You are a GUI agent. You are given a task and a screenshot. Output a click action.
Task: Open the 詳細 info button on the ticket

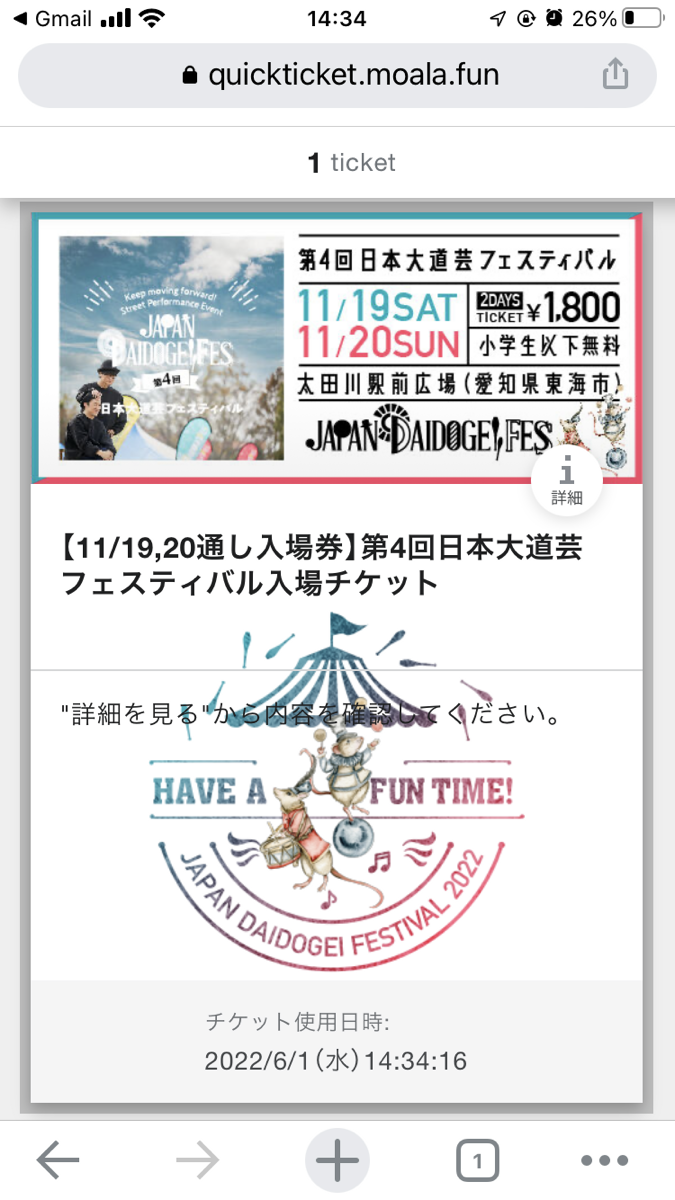tap(567, 481)
